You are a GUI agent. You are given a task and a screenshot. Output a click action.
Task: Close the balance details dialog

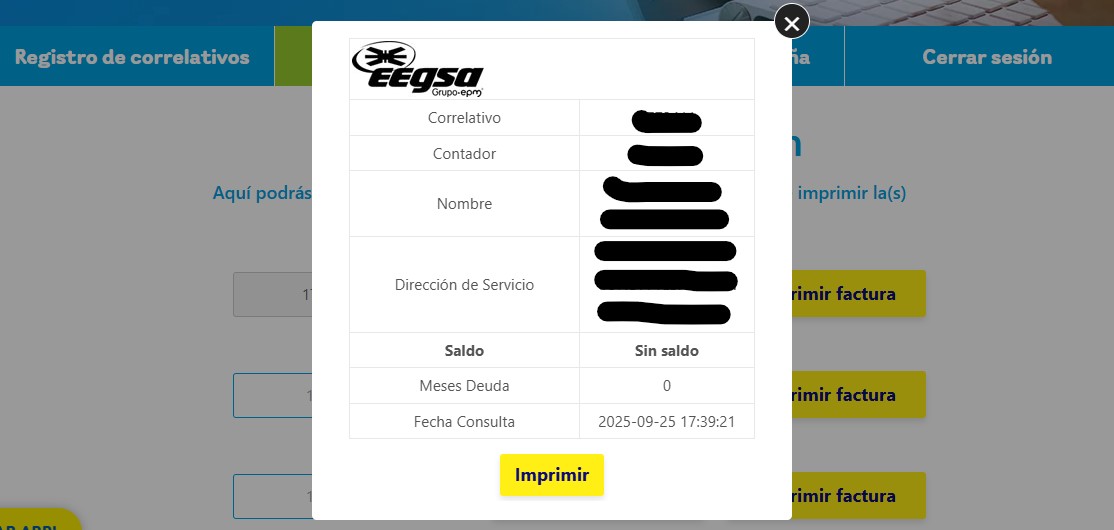pyautogui.click(x=792, y=22)
